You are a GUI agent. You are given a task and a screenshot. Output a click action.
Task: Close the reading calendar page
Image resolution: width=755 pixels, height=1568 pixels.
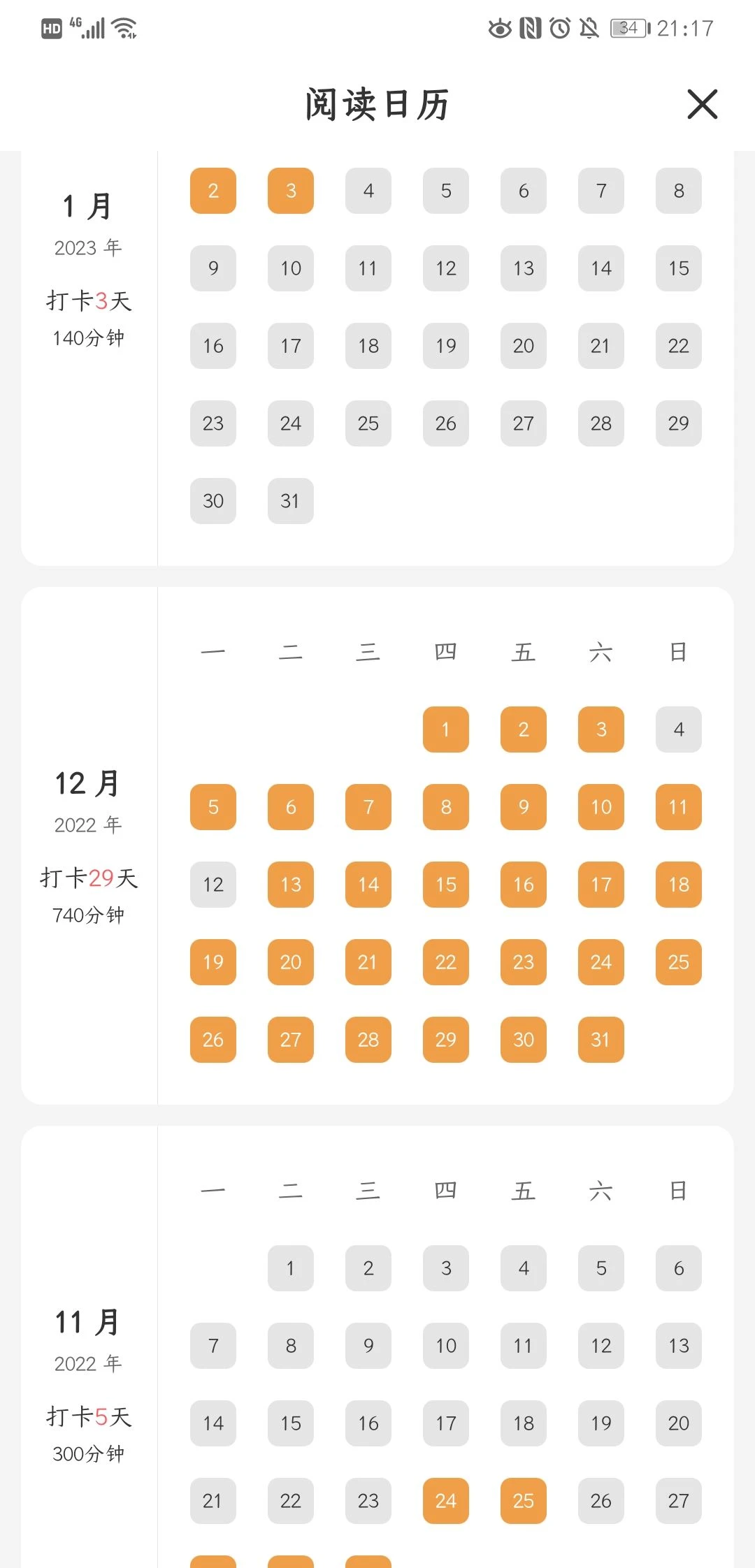703,104
